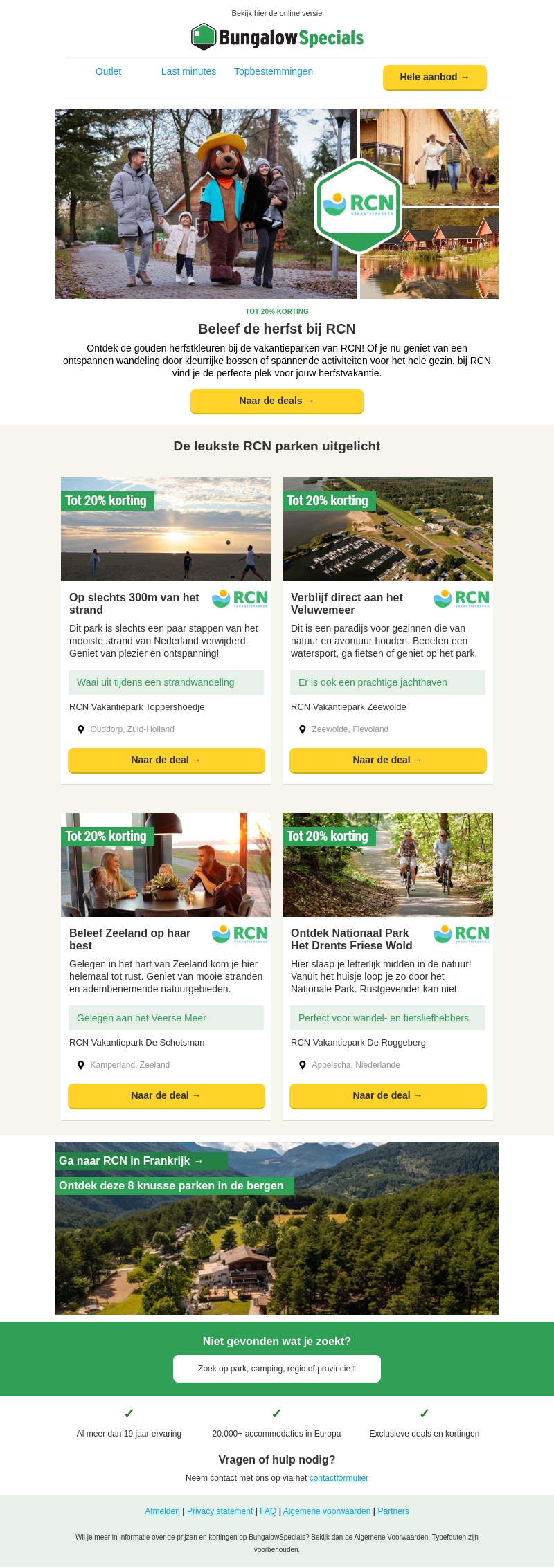Screen dimensions: 554x1568
Task: Open deal for RCN Vakantiepark De Schotsman
Action: pyautogui.click(x=166, y=1095)
